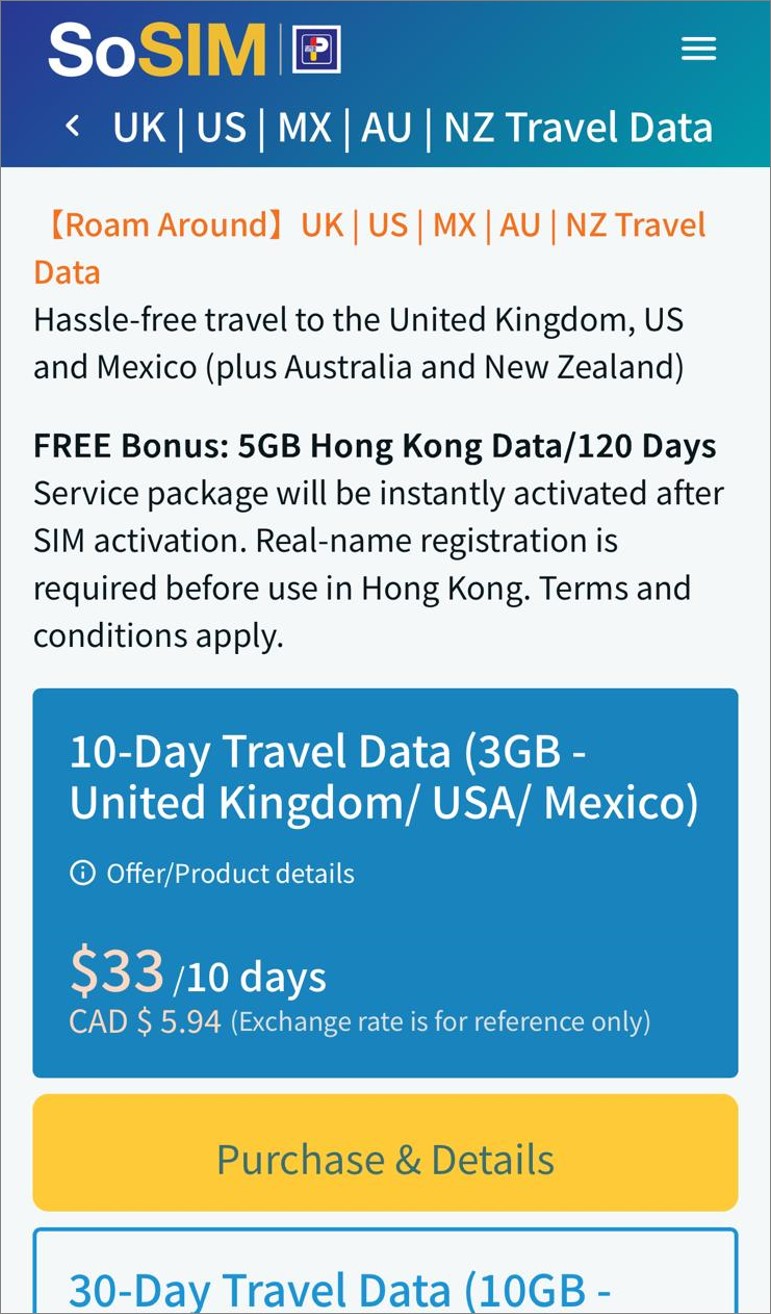Go back using the header arrow
This screenshot has height=1314, width=771.
click(72, 126)
